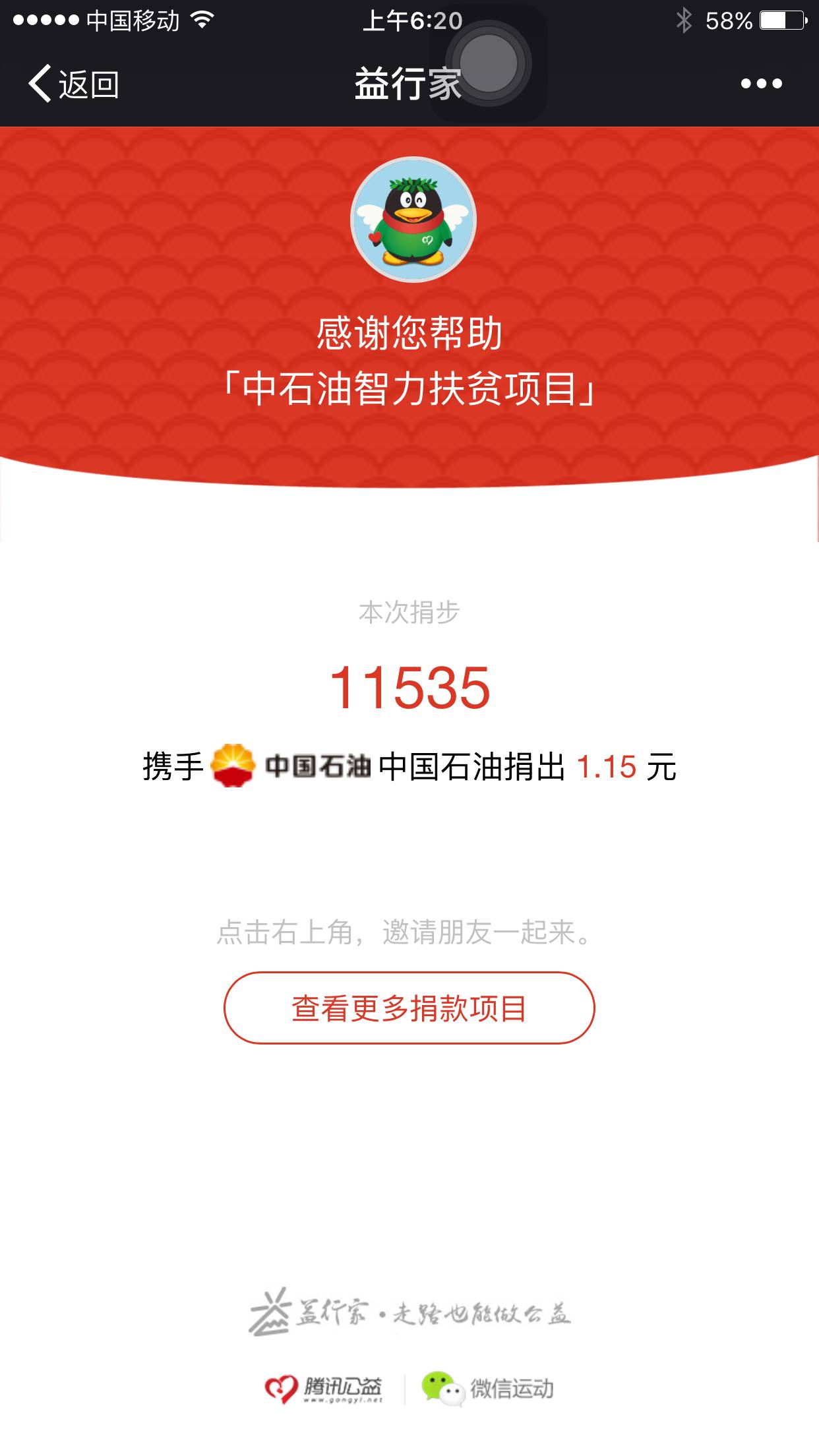The image size is (819, 1456).
Task: Tap the AssistiveTouch floating button
Action: tap(489, 64)
